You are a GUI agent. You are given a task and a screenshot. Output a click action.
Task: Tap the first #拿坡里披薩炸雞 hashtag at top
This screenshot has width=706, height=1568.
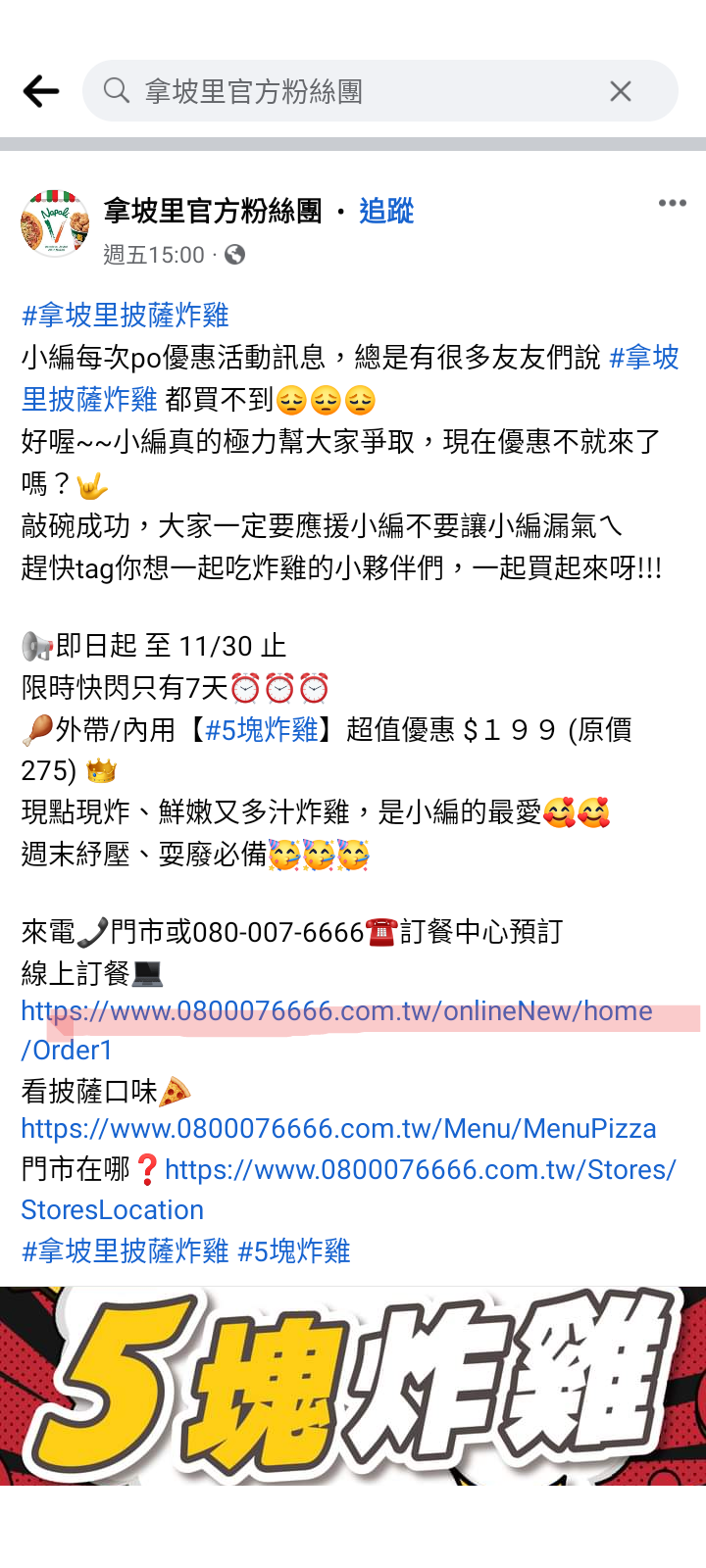coord(126,316)
